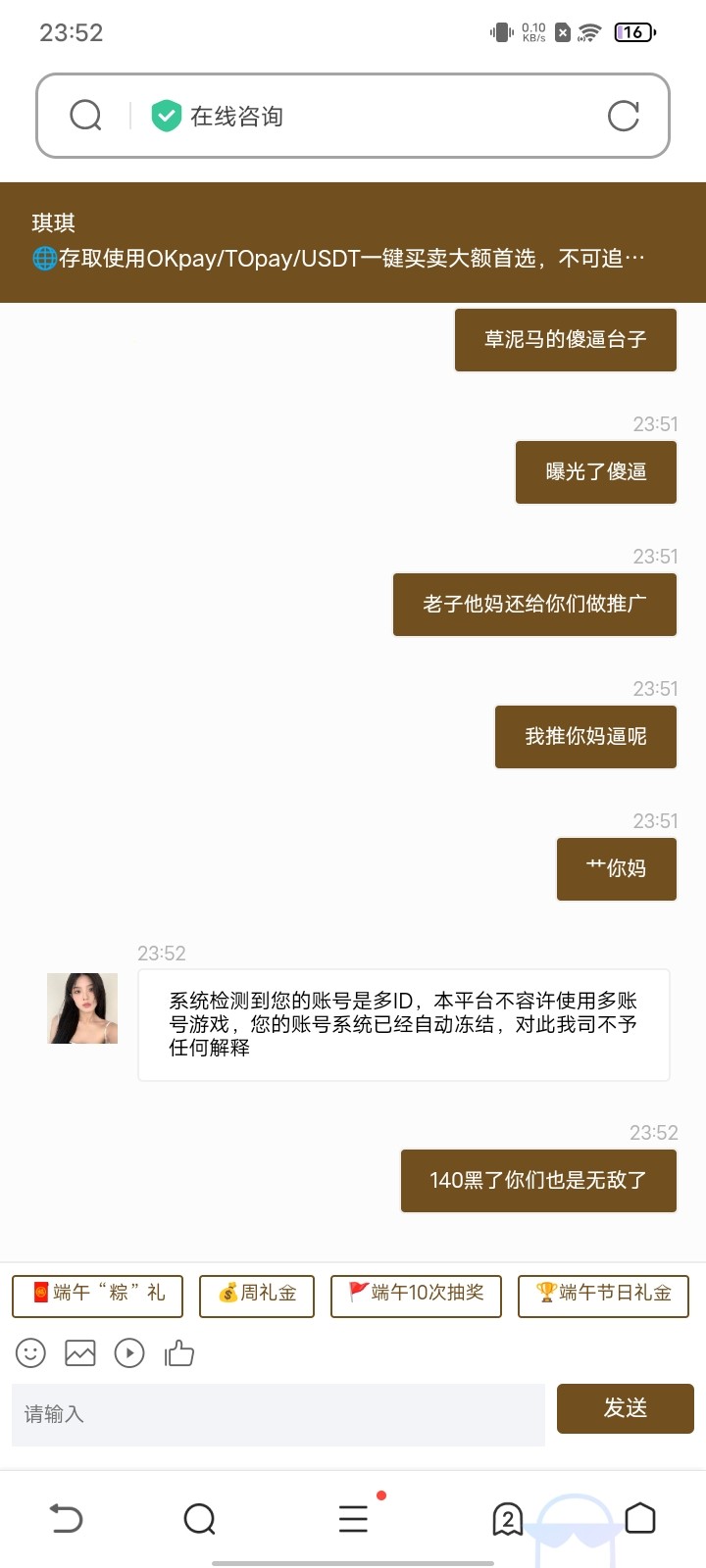Tap the play/voice message icon
The image size is (706, 1568).
(128, 1352)
